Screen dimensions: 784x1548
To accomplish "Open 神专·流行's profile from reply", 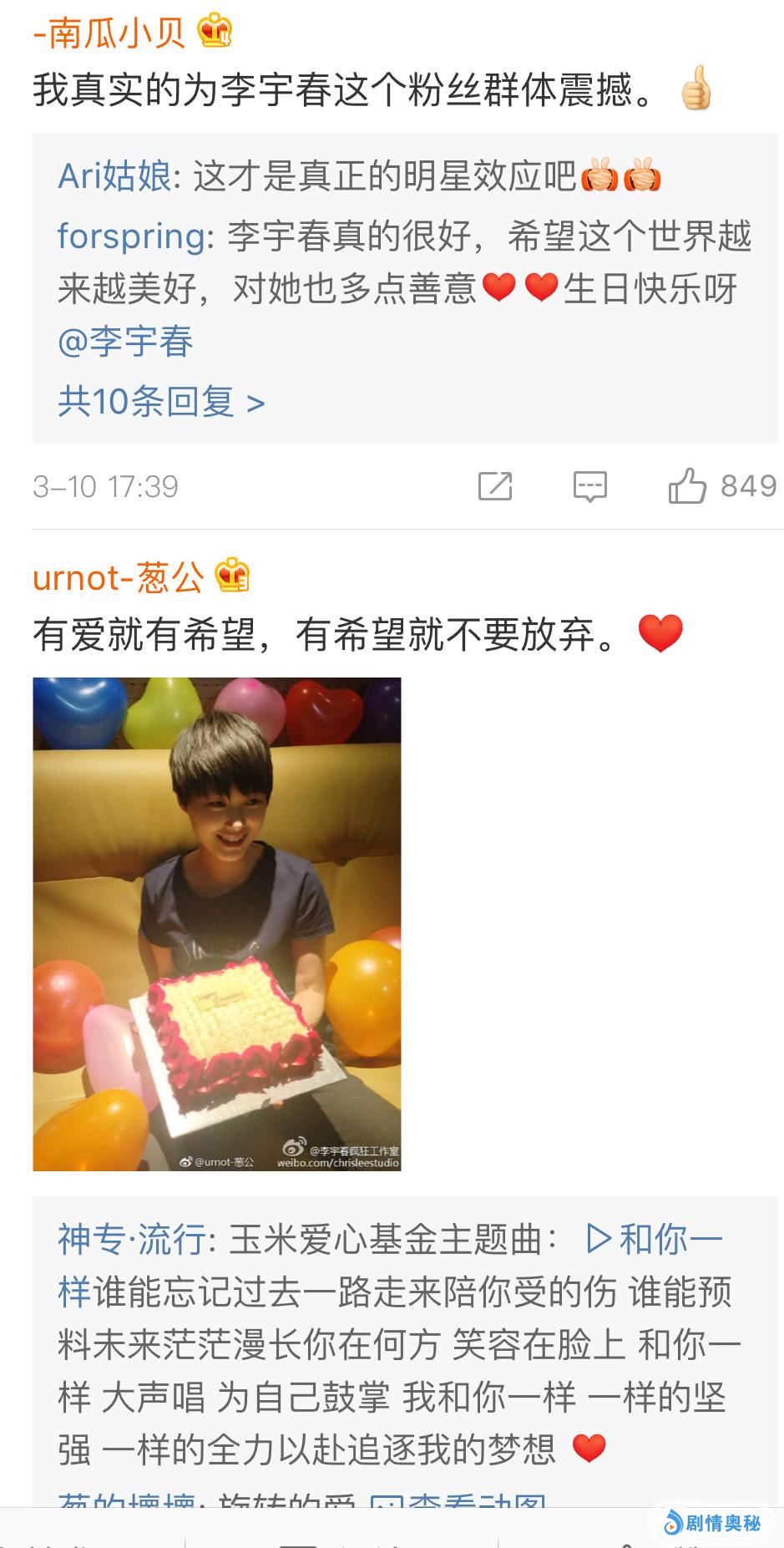I will pyautogui.click(x=130, y=1240).
